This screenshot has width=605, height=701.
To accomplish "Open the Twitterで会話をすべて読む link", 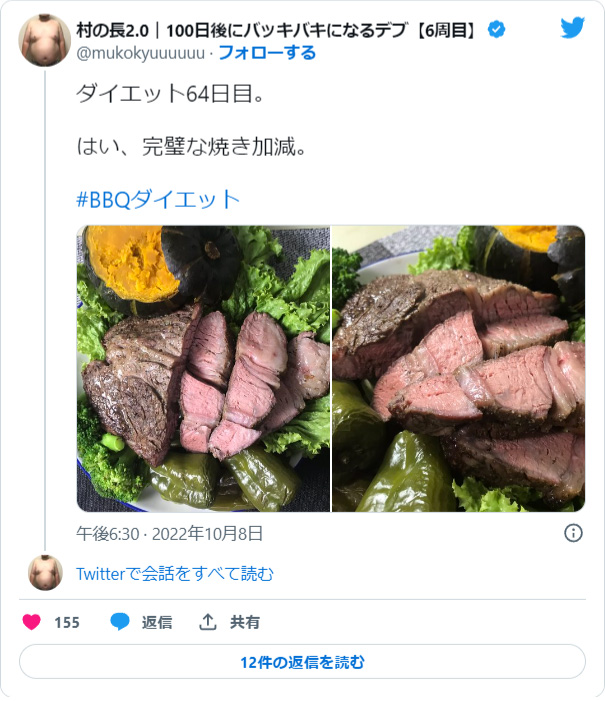I will click(175, 573).
